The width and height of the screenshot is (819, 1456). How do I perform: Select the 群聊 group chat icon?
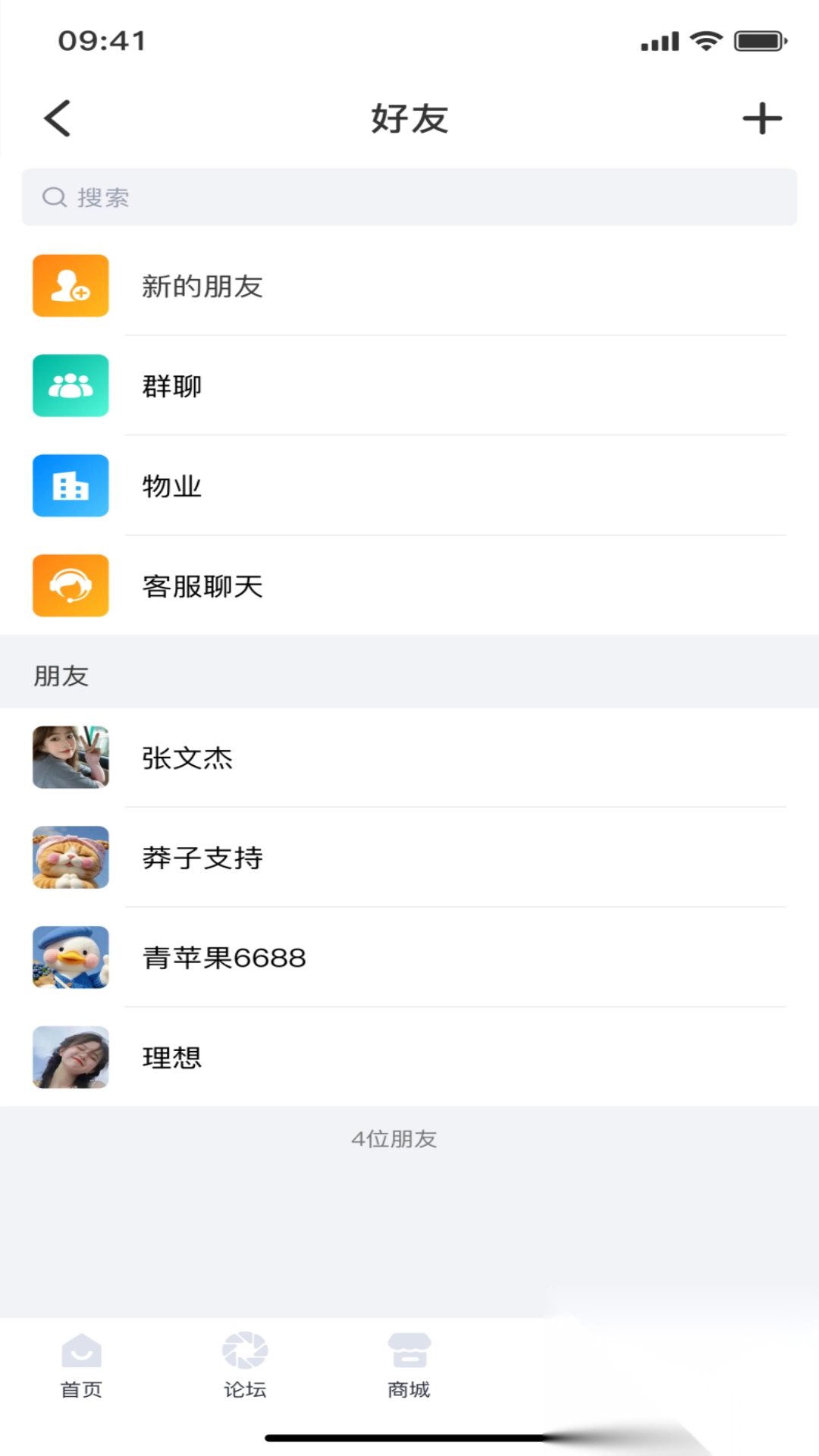(x=71, y=386)
